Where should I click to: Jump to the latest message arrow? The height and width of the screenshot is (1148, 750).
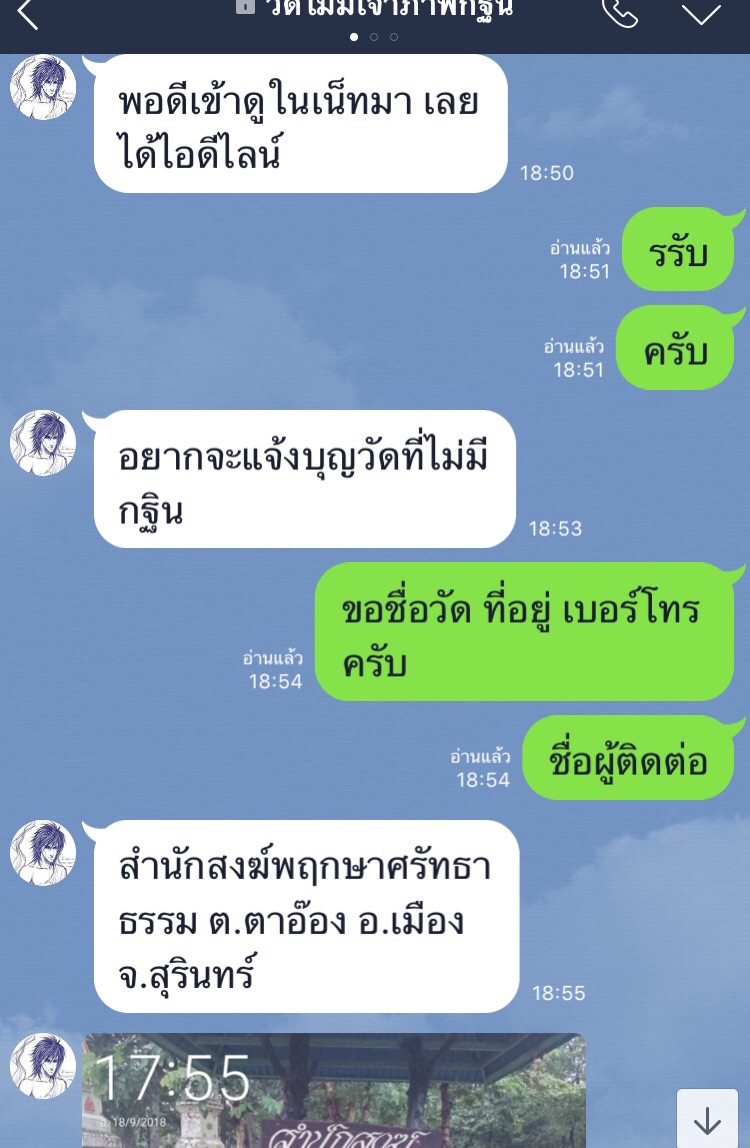tap(707, 1120)
